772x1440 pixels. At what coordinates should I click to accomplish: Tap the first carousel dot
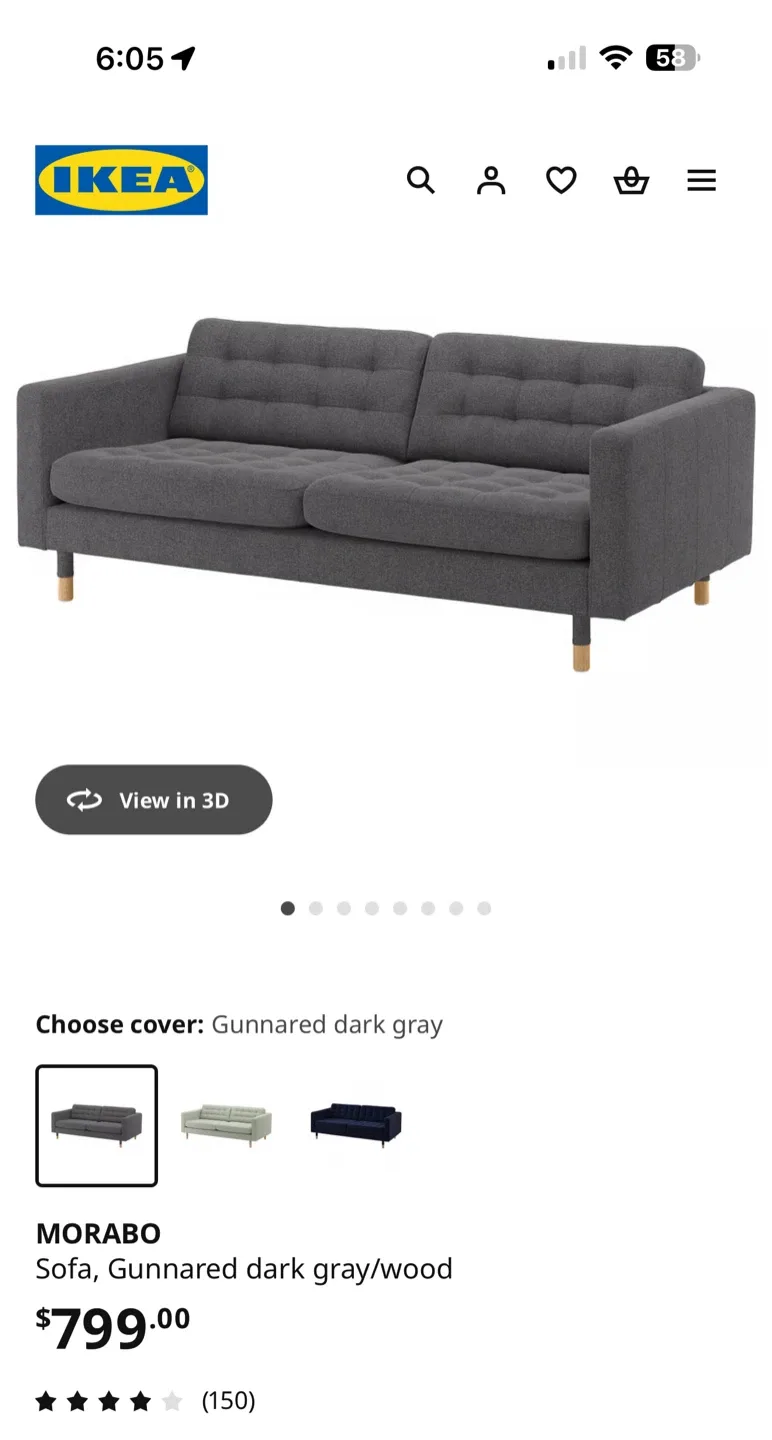coord(288,908)
